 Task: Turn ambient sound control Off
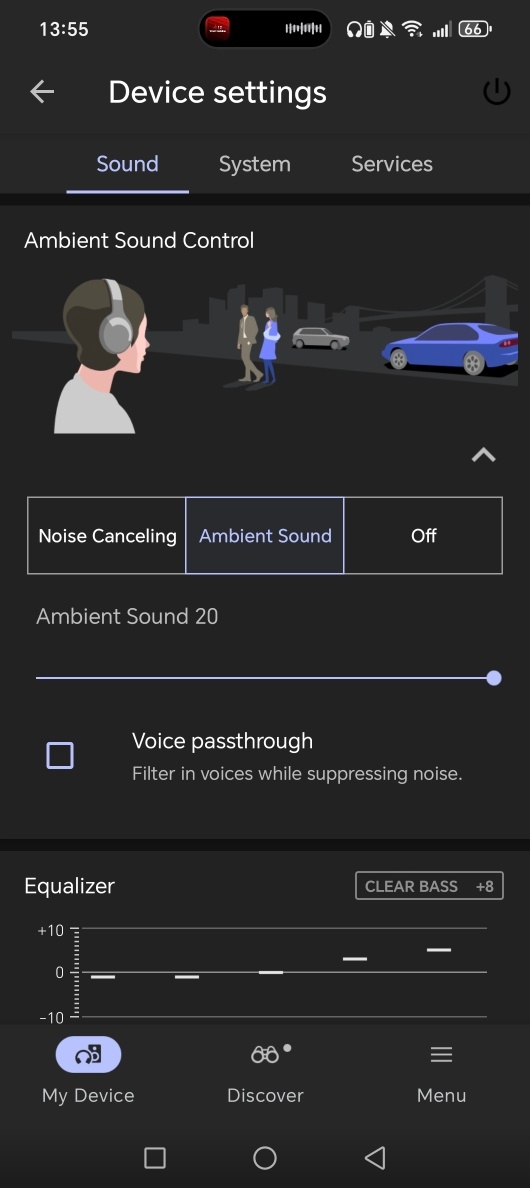(x=423, y=536)
